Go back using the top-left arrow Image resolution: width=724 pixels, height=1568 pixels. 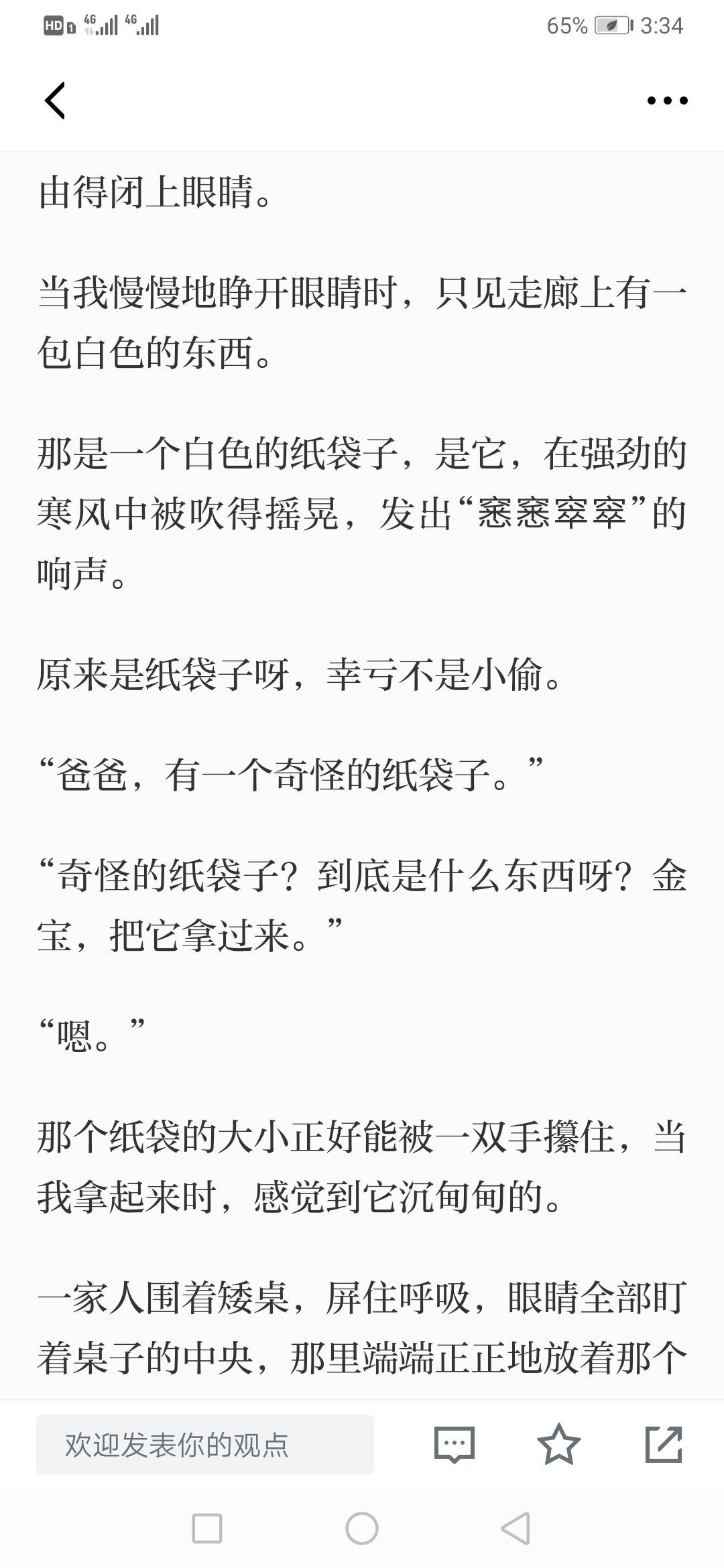55,101
